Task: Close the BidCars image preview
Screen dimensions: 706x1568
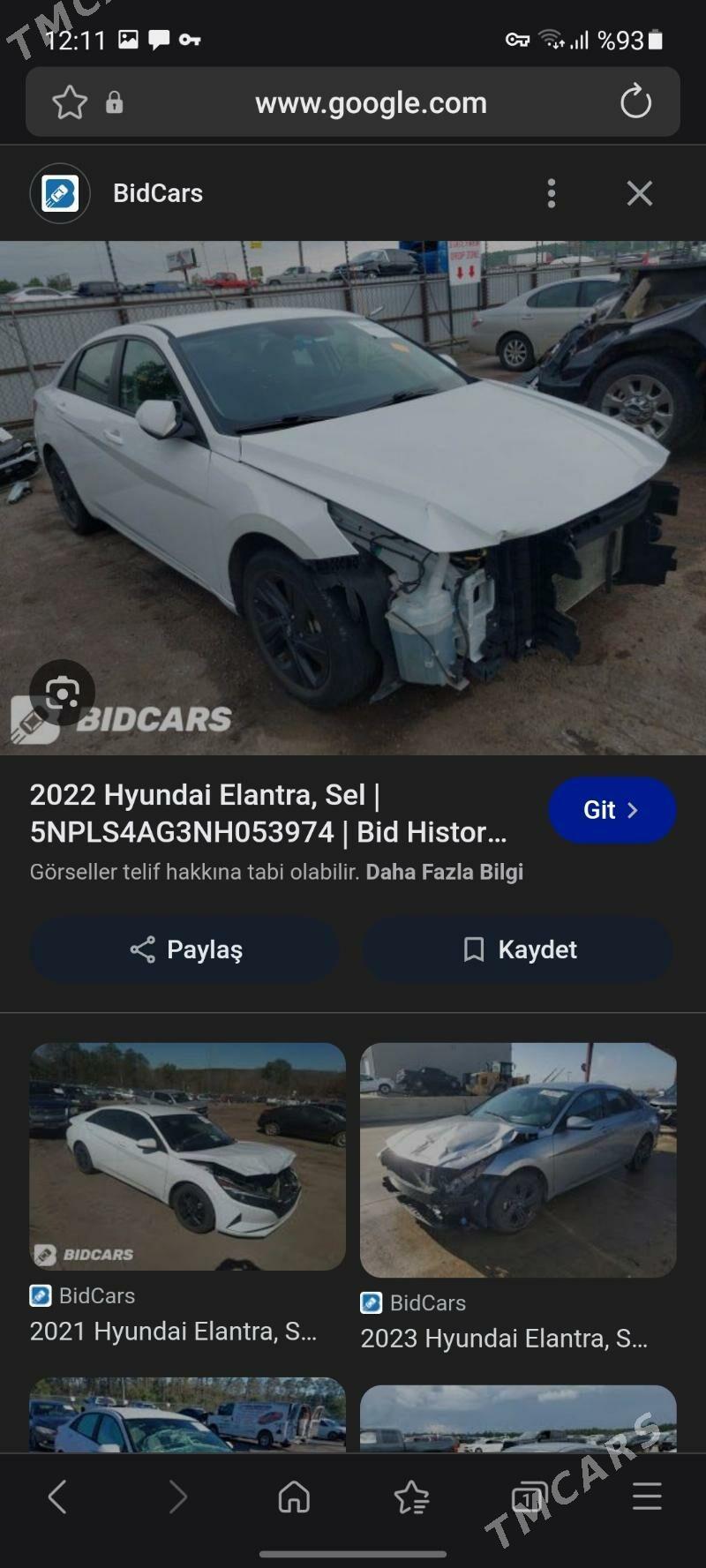Action: point(640,193)
